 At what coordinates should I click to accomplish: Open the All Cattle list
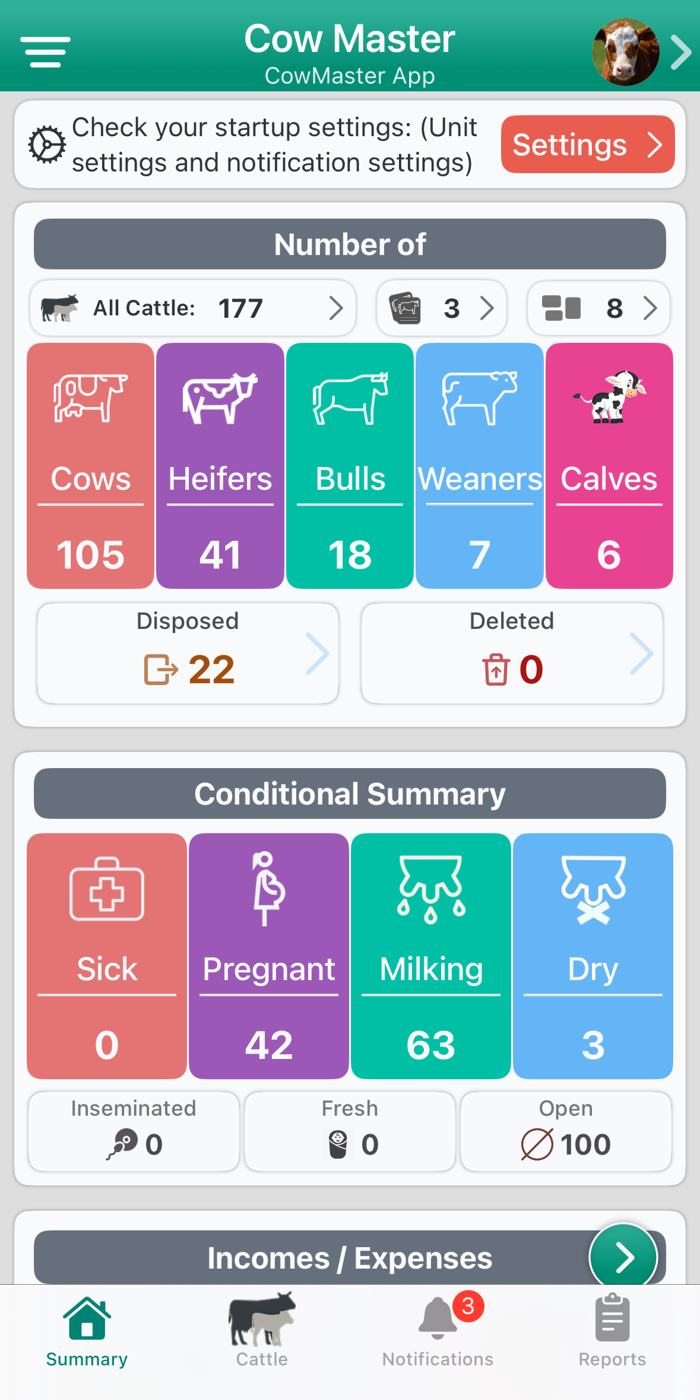[x=193, y=308]
